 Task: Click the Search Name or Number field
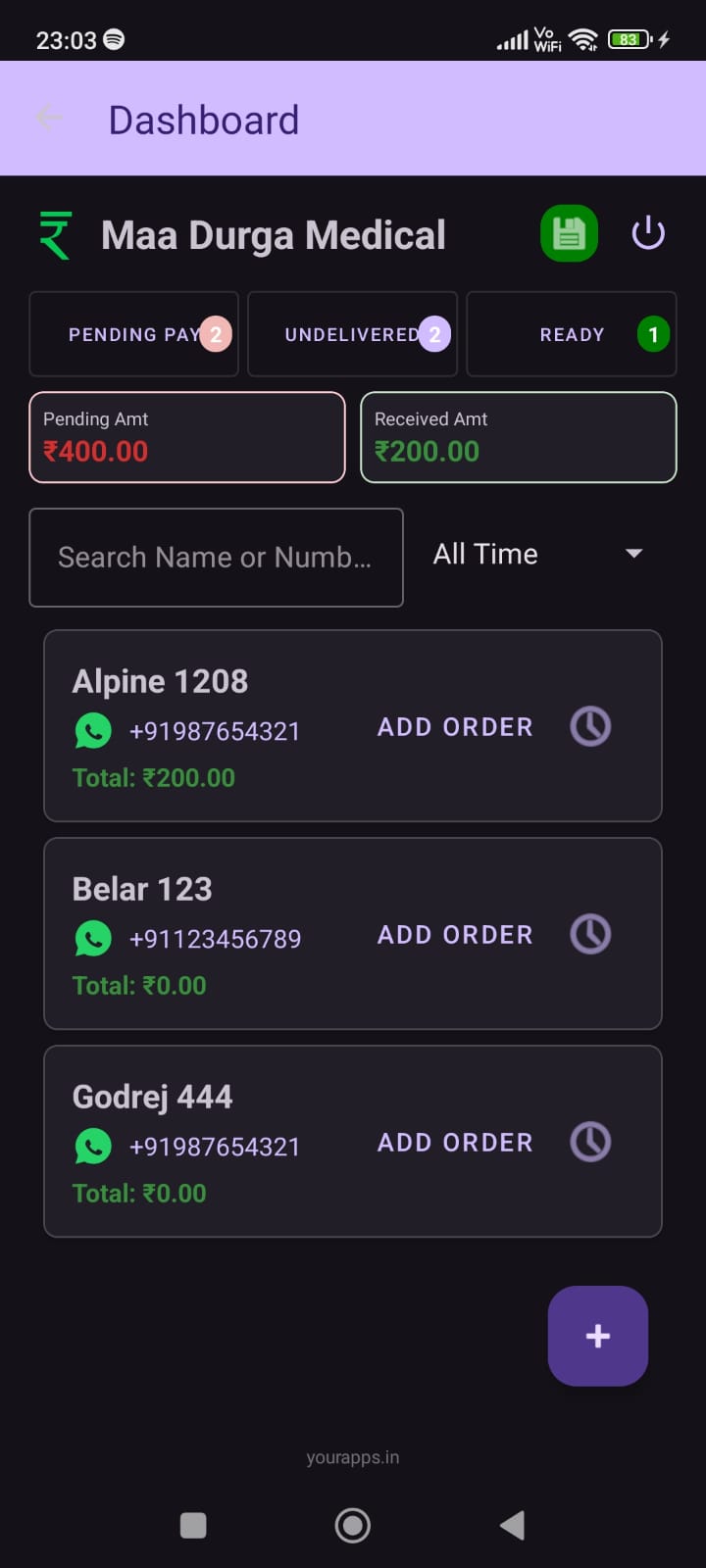216,558
